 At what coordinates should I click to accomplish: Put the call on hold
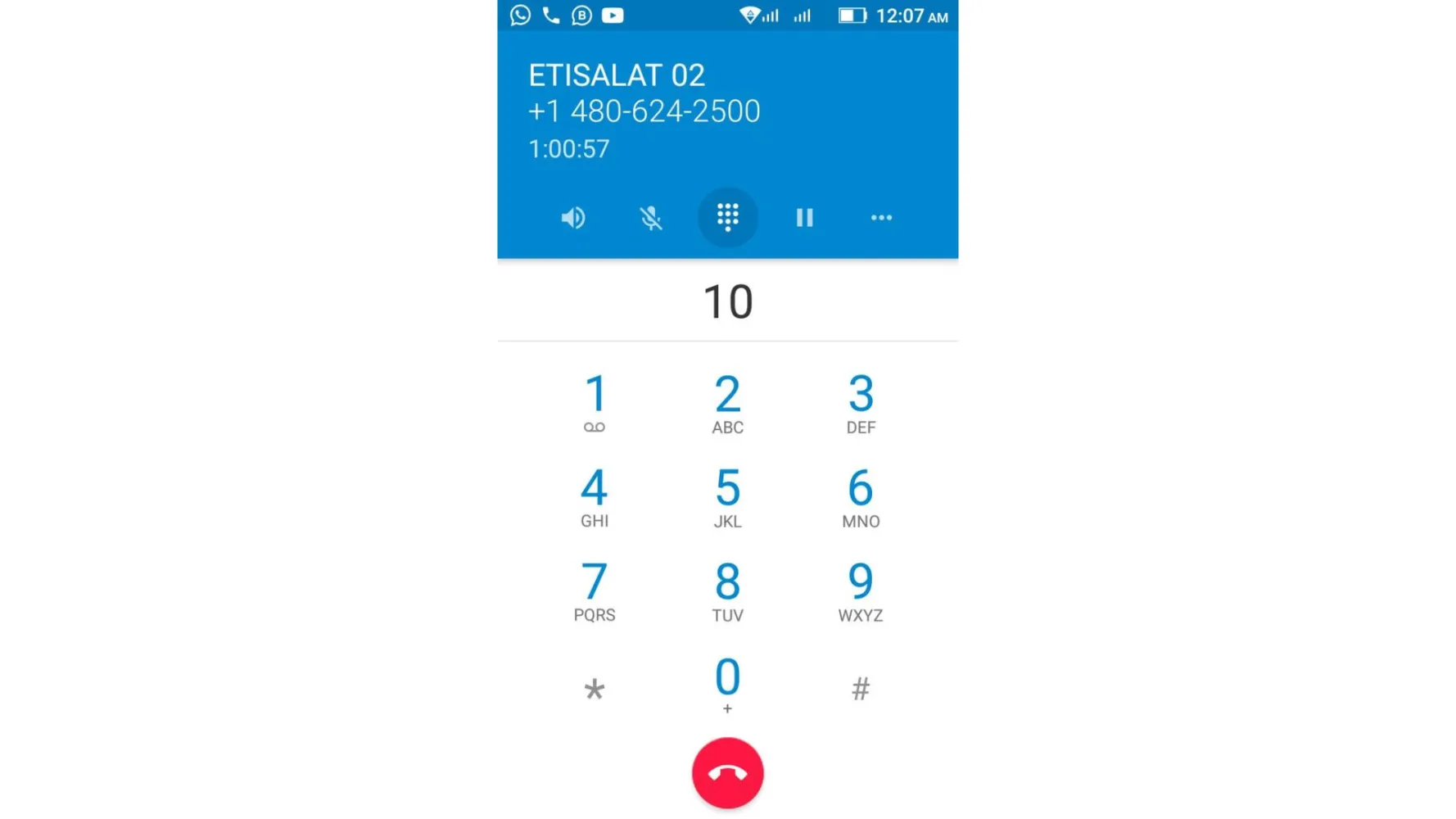[x=804, y=218]
